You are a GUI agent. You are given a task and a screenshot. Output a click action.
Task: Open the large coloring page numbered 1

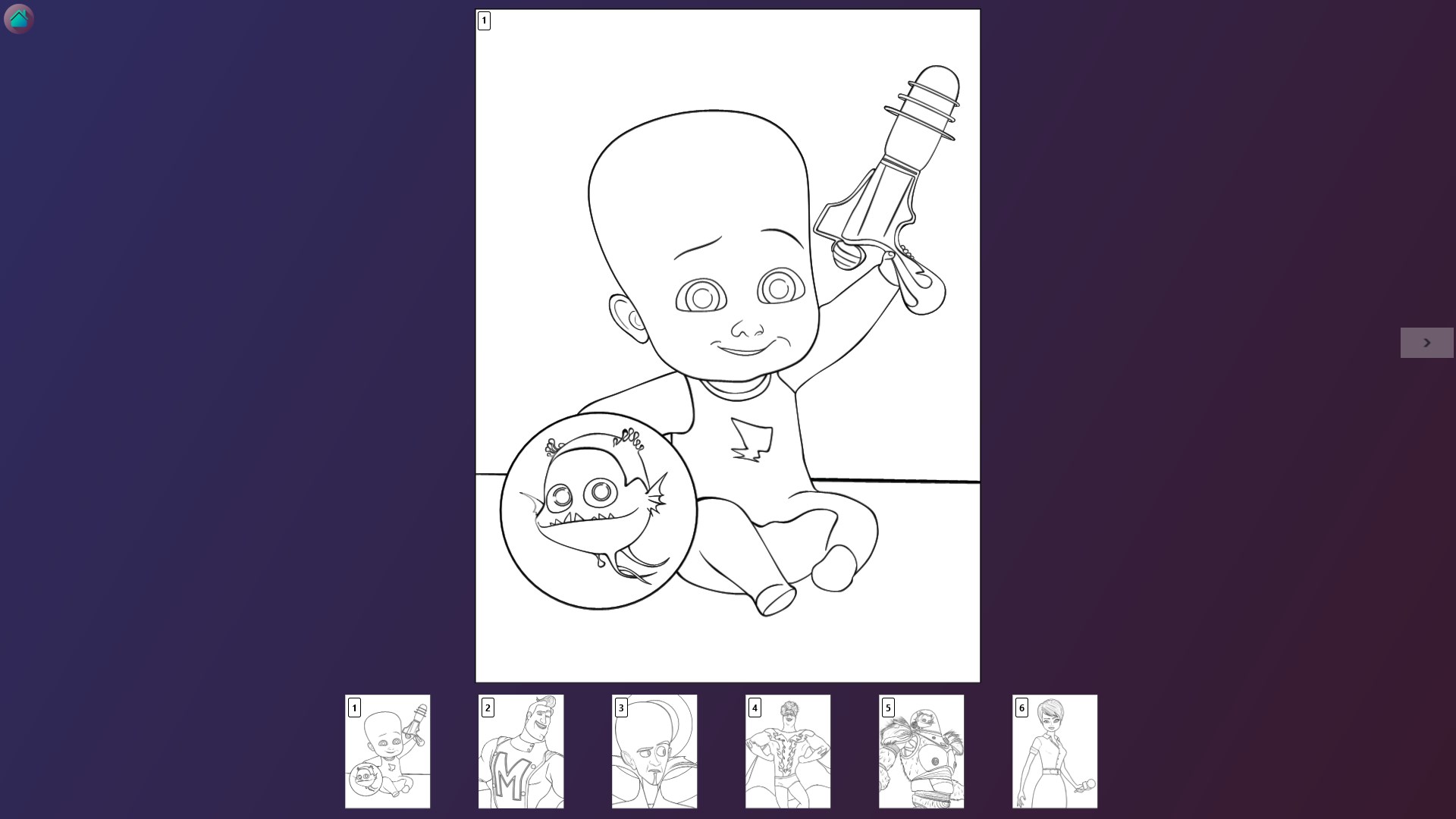727,346
